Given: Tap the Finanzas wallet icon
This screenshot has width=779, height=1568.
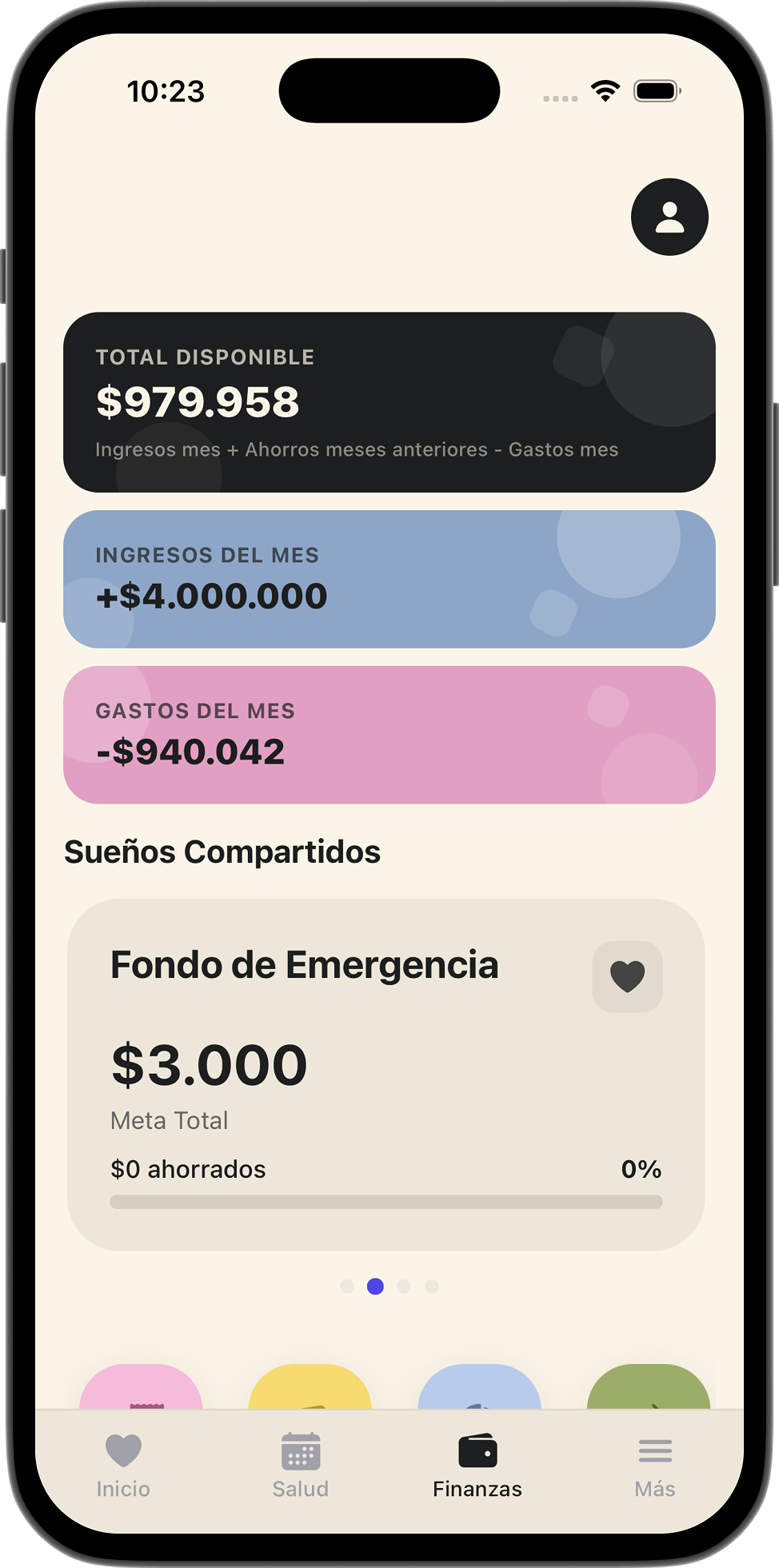Looking at the screenshot, I should (x=477, y=1449).
